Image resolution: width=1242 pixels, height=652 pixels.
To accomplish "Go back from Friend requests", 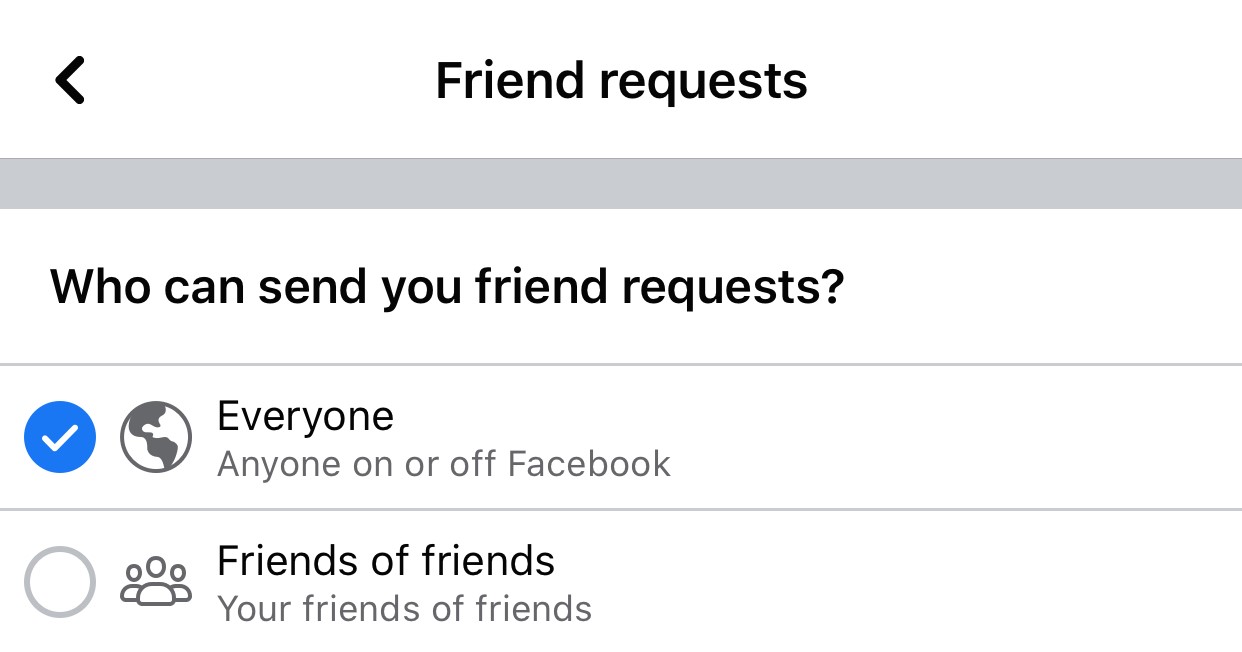I will (x=70, y=80).
